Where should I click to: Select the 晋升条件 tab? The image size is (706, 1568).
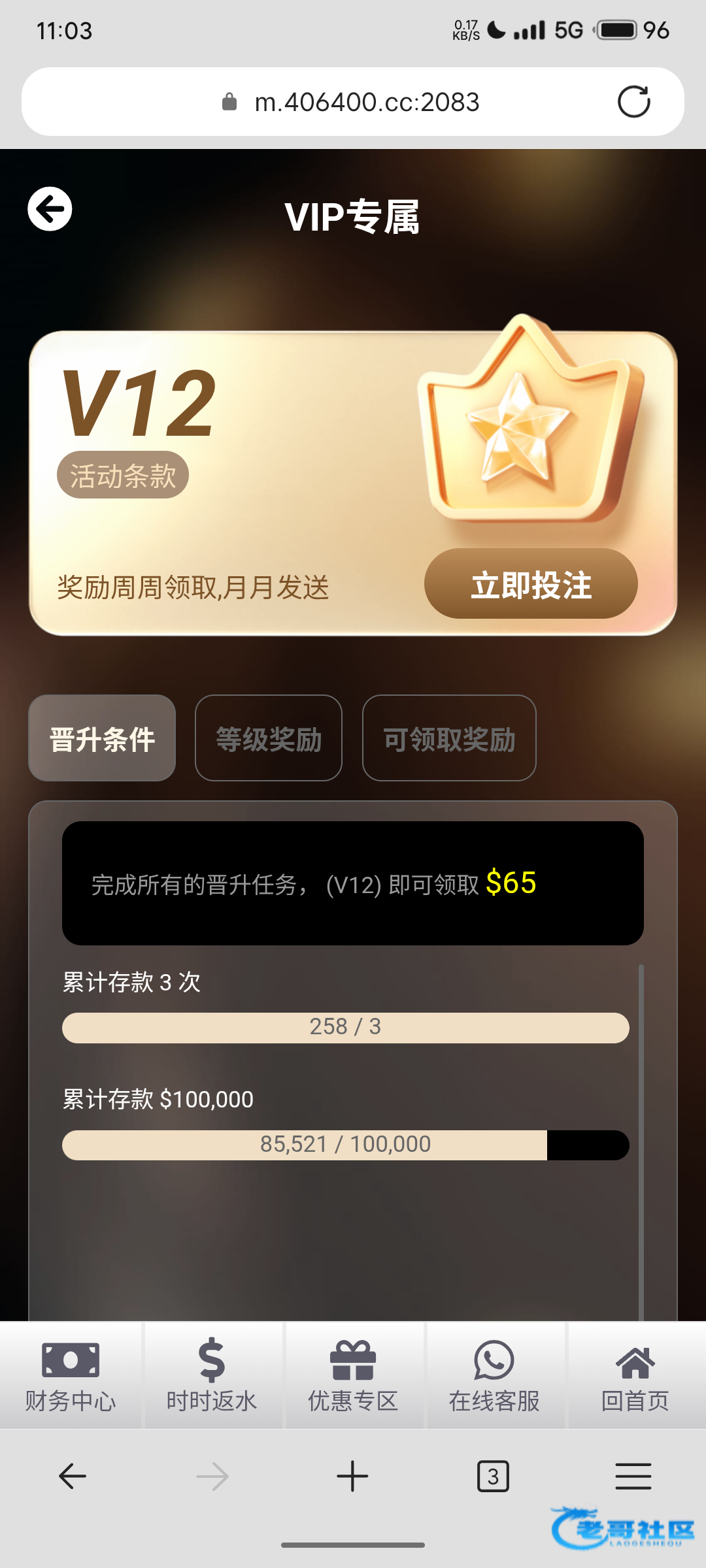coord(102,739)
